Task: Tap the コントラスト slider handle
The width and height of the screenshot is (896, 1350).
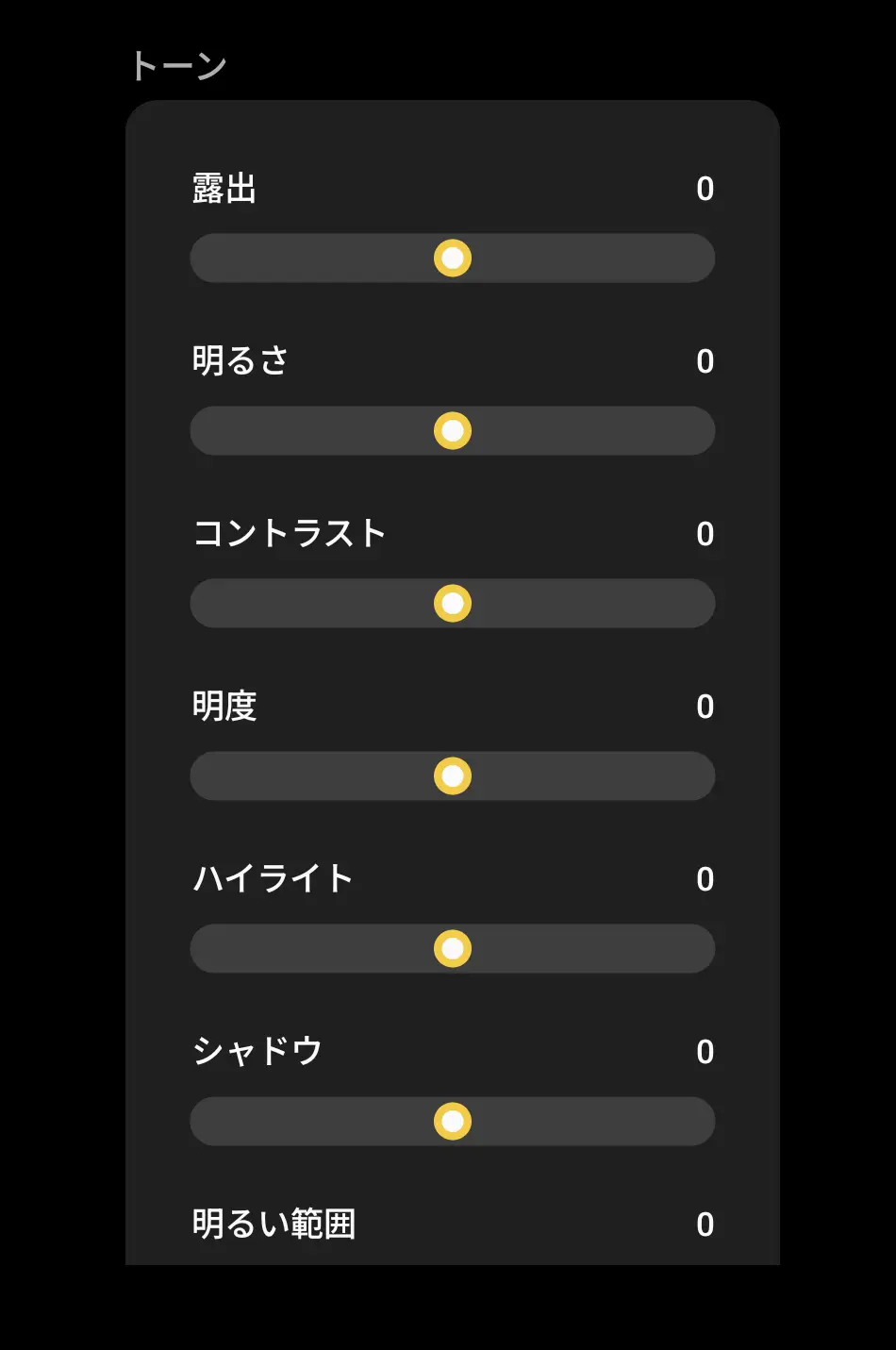Action: [x=453, y=603]
